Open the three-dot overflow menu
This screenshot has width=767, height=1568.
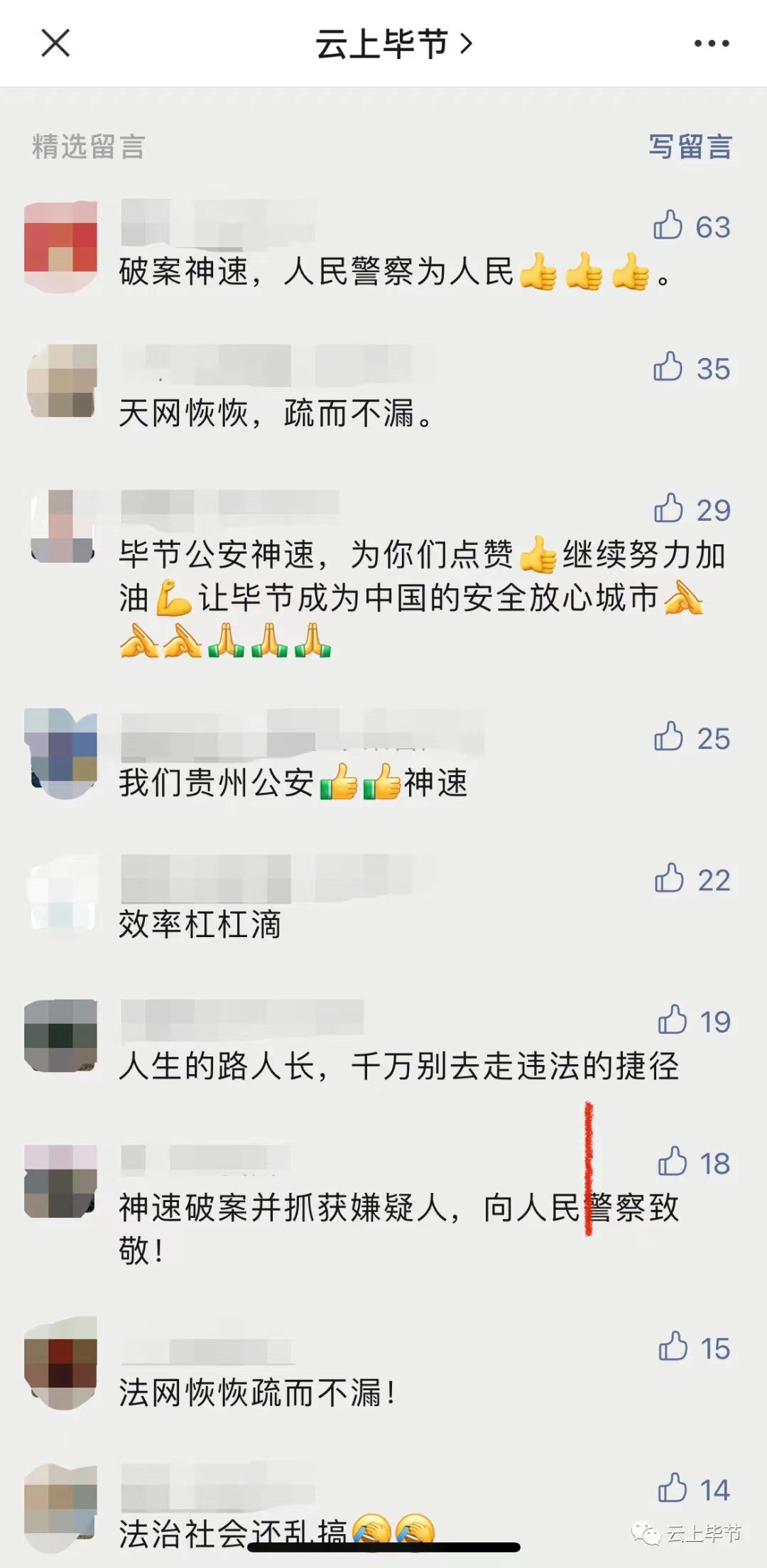coord(711,44)
